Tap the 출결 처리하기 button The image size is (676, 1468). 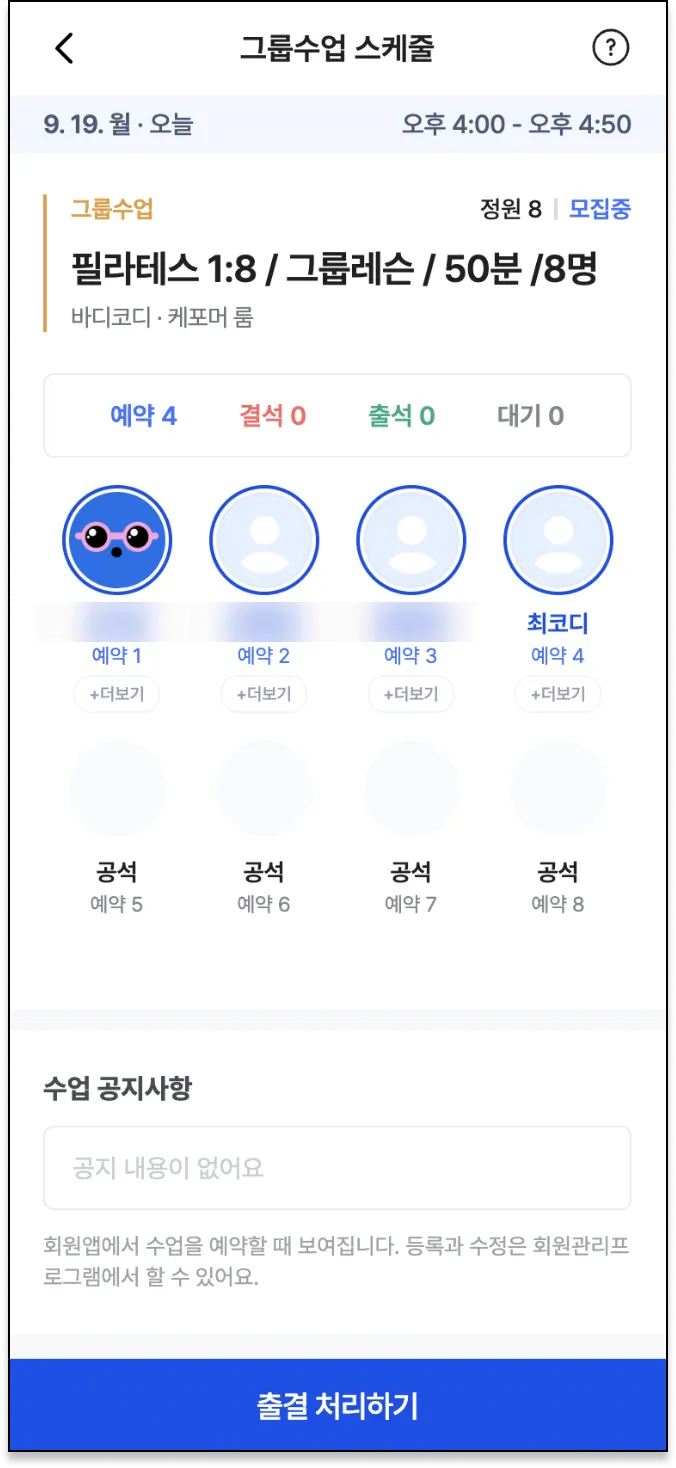tap(338, 1405)
